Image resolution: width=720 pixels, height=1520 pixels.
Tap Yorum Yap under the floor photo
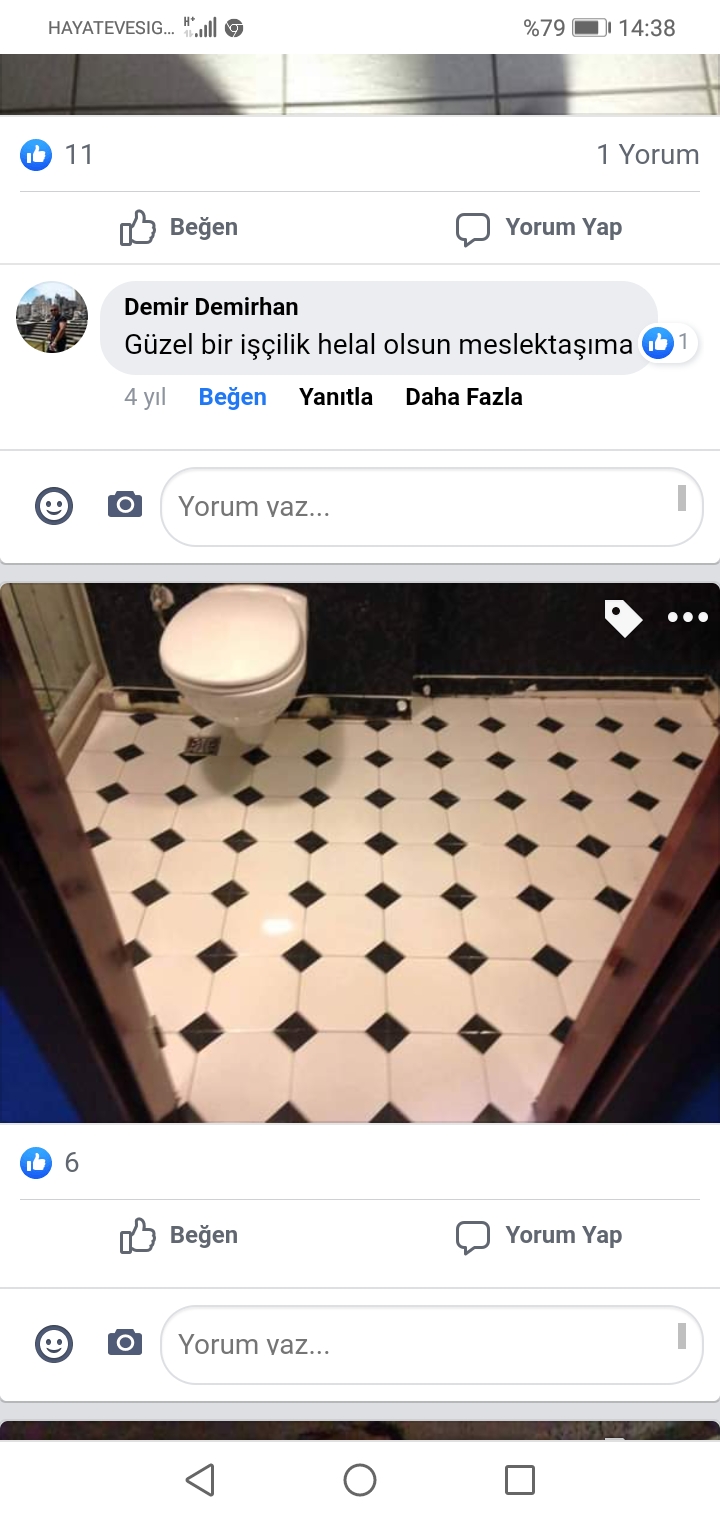point(540,1236)
